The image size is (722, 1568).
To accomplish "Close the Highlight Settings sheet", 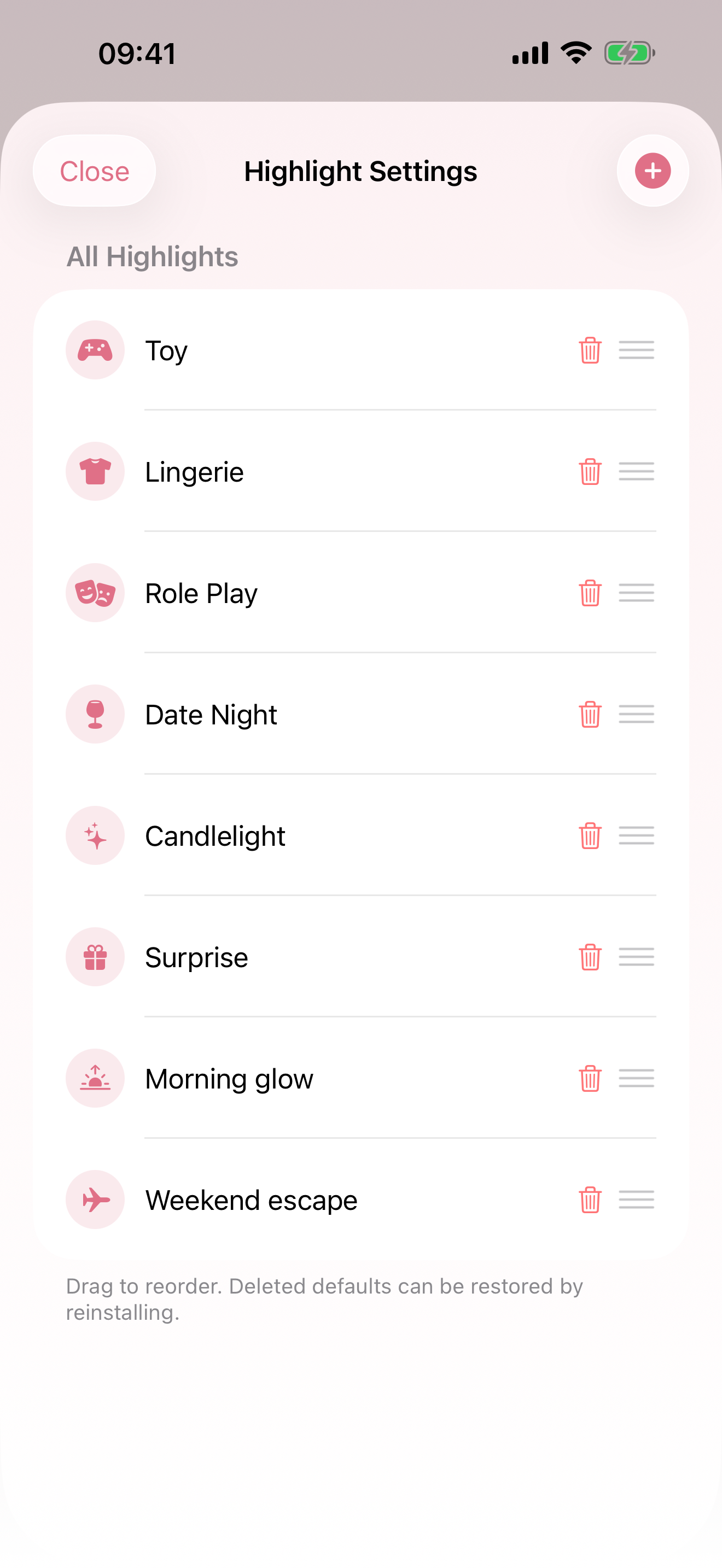I will pos(95,171).
